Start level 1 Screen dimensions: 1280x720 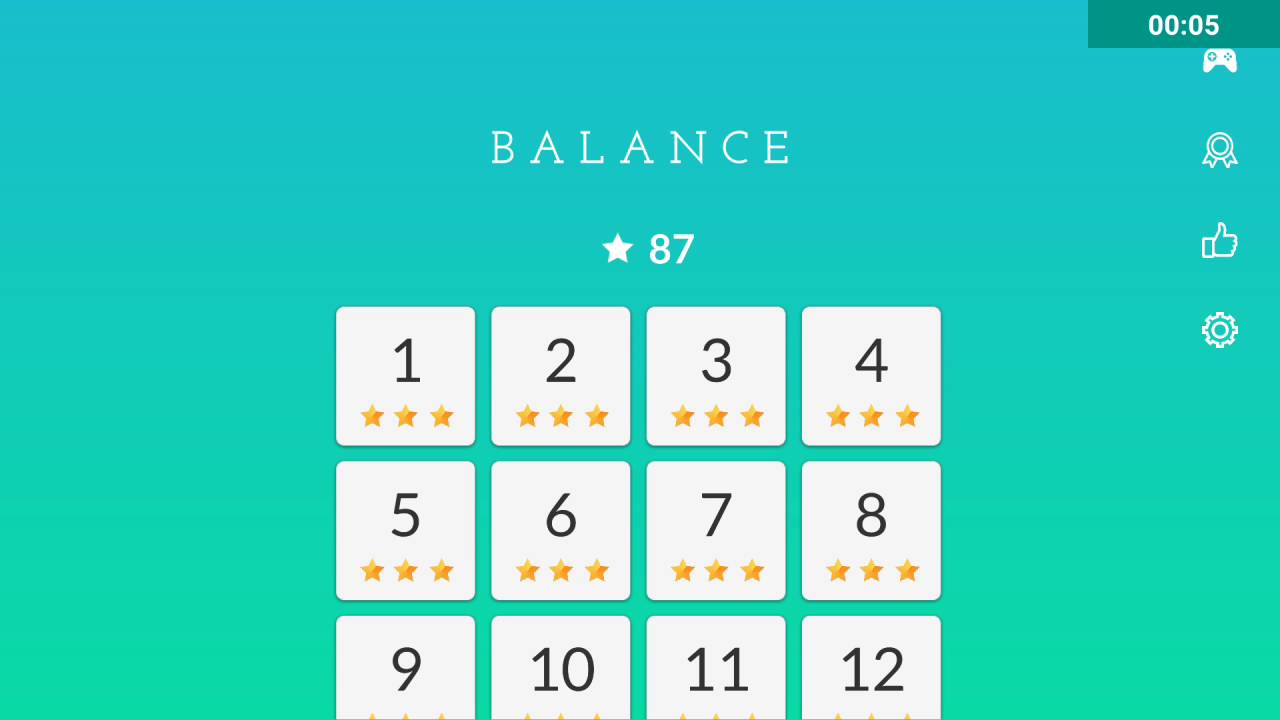[x=405, y=376]
